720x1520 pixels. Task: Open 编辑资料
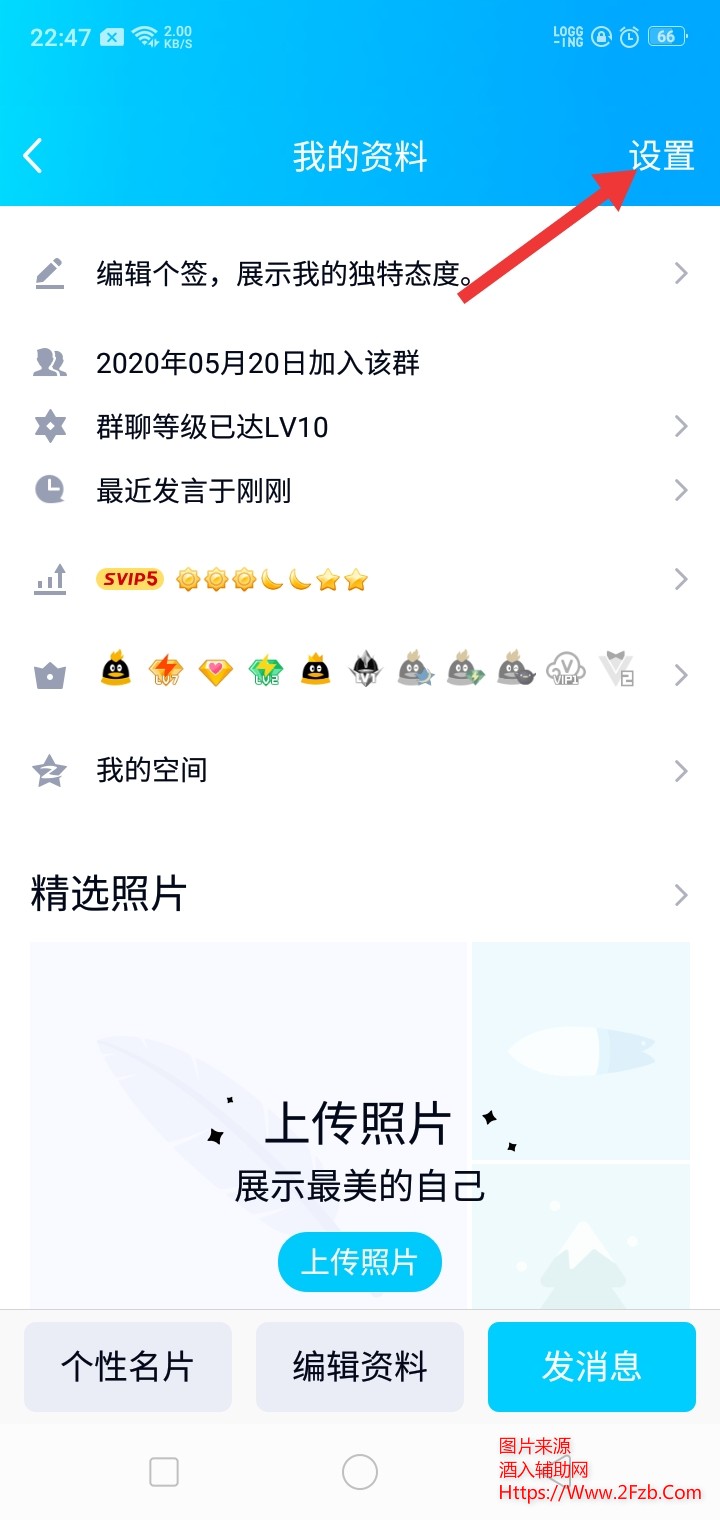(359, 1367)
